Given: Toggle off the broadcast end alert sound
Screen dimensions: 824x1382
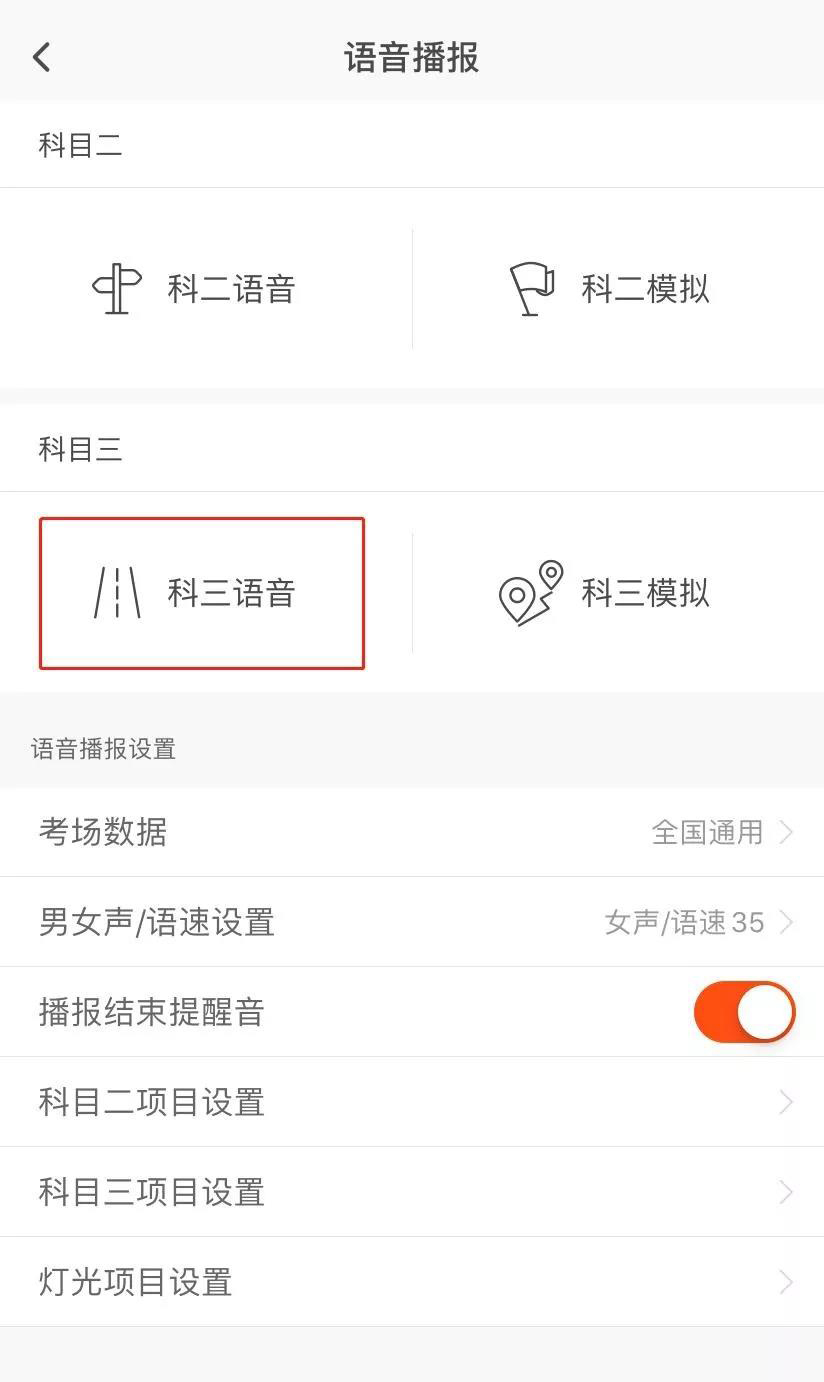Looking at the screenshot, I should click(x=744, y=1012).
